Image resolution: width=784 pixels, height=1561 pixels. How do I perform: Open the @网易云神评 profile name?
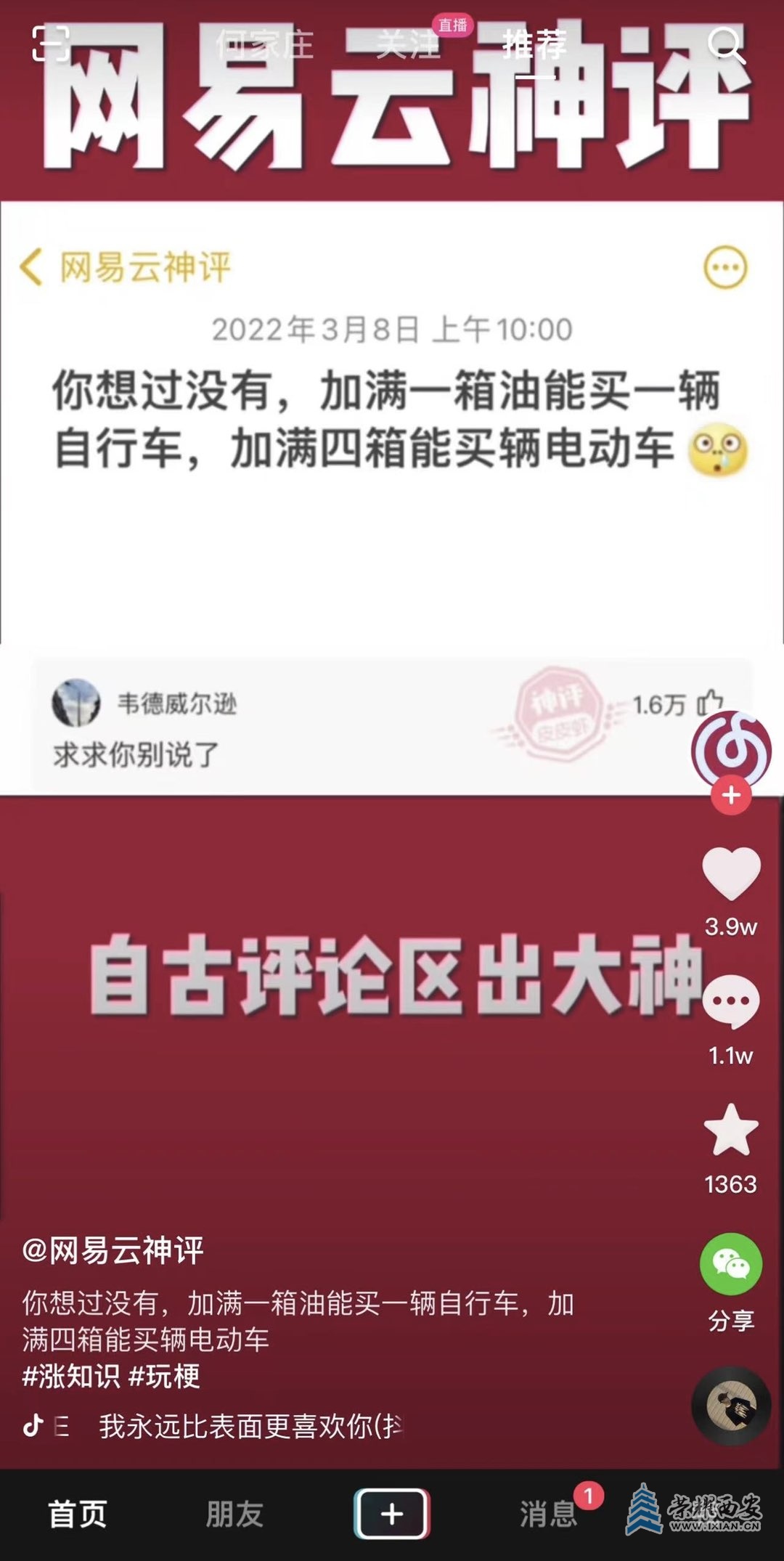pyautogui.click(x=113, y=1250)
